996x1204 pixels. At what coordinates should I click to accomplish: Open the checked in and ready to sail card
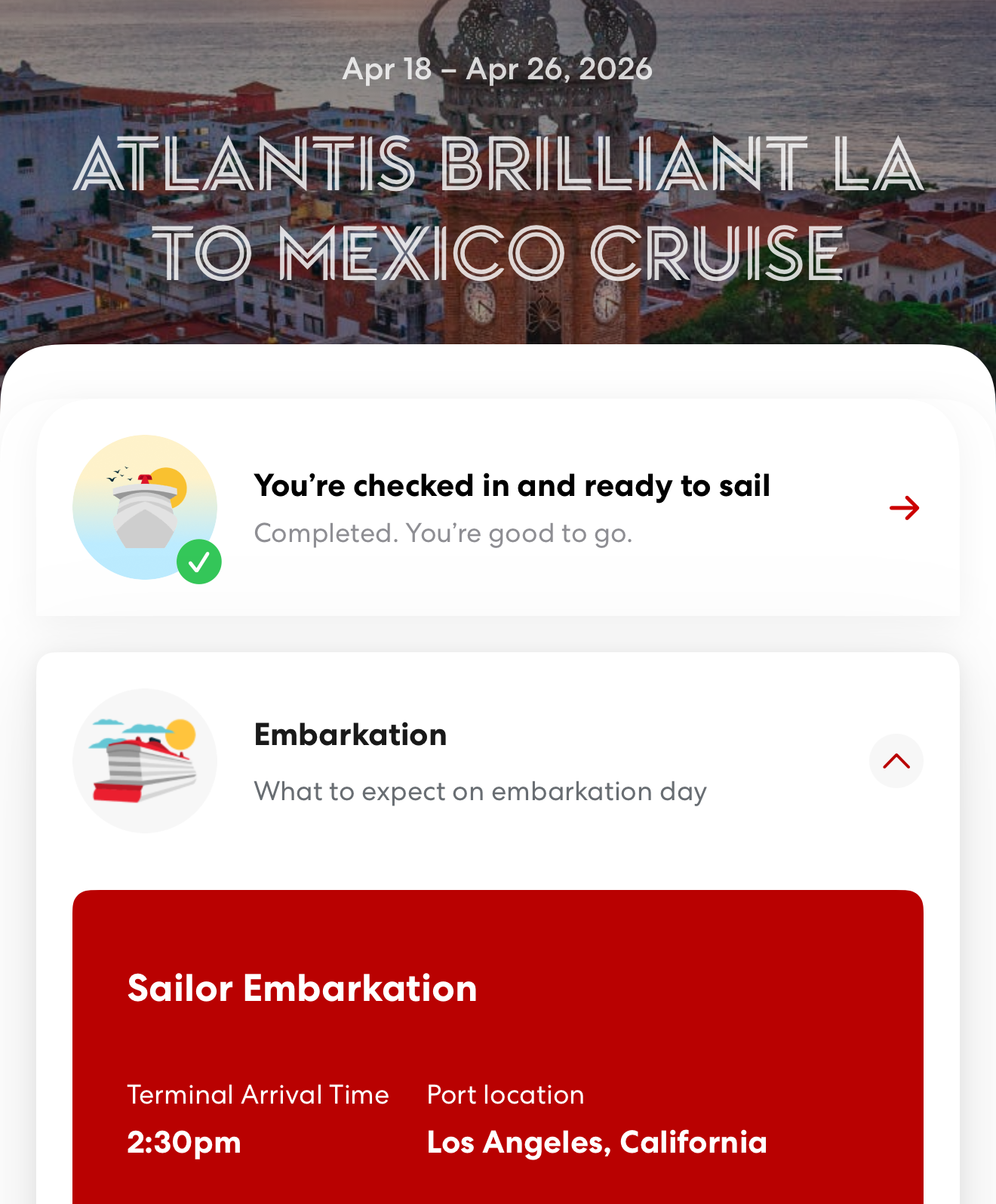click(903, 508)
